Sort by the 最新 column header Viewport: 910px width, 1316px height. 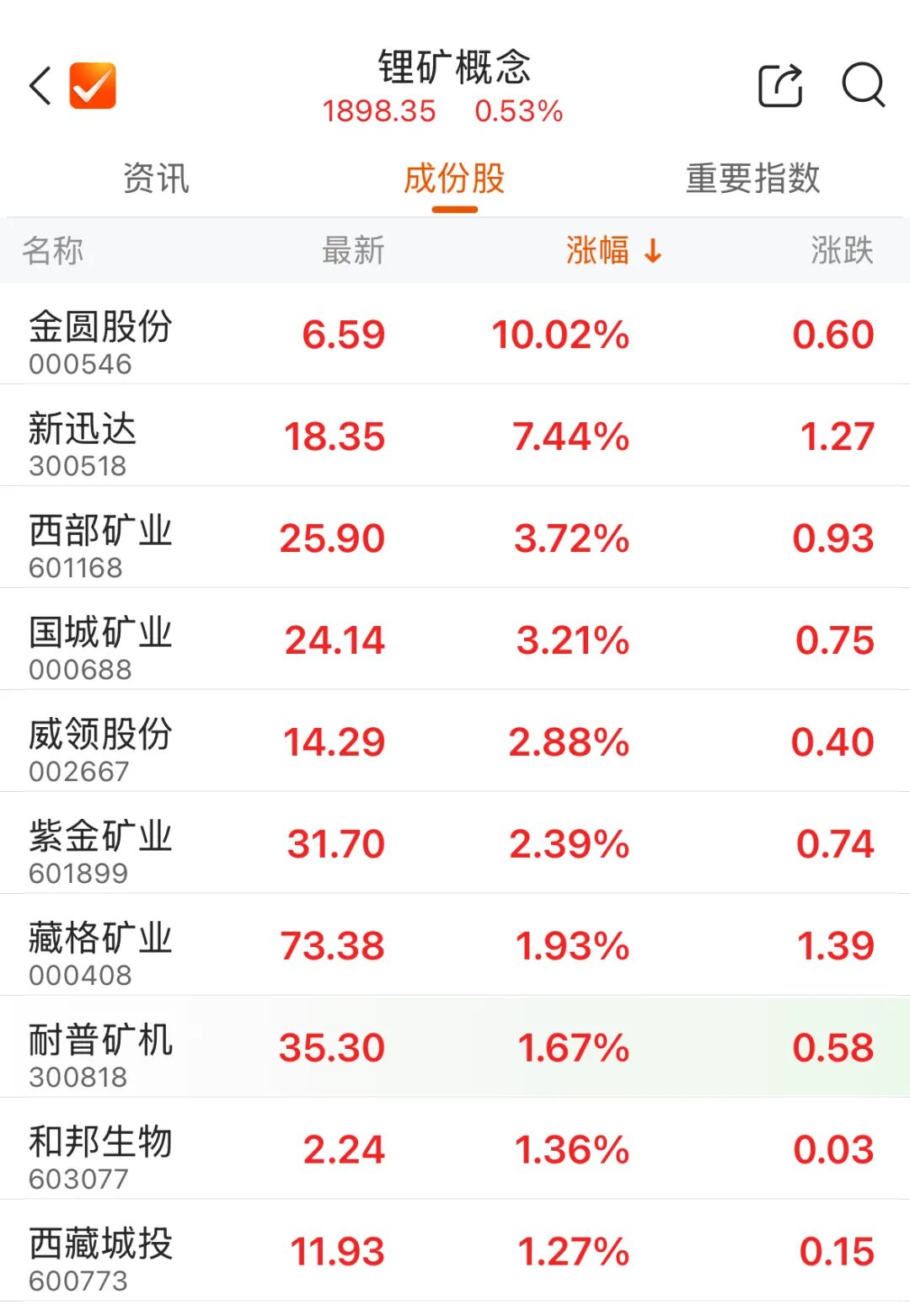tap(352, 250)
